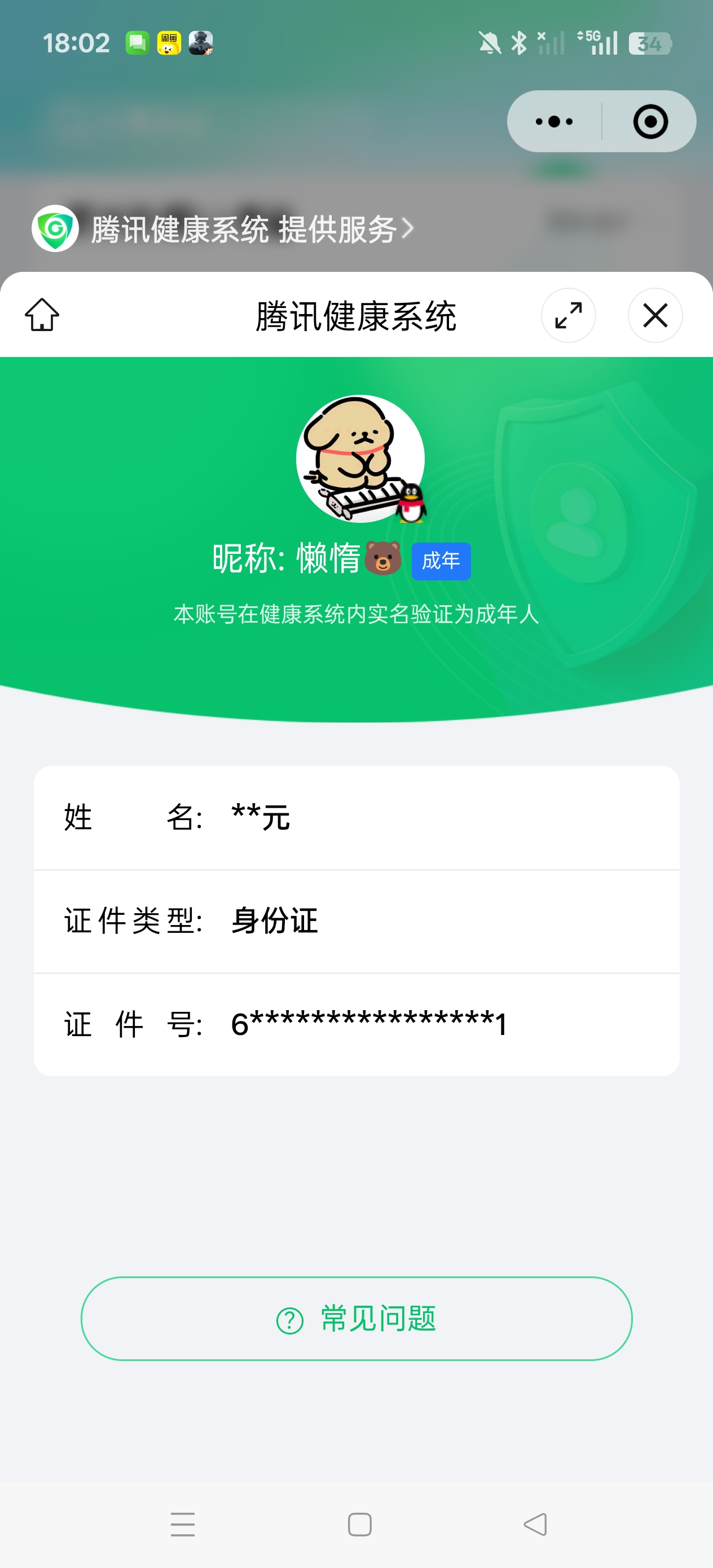Expand the panel to full screen
The width and height of the screenshot is (713, 1568).
click(568, 315)
